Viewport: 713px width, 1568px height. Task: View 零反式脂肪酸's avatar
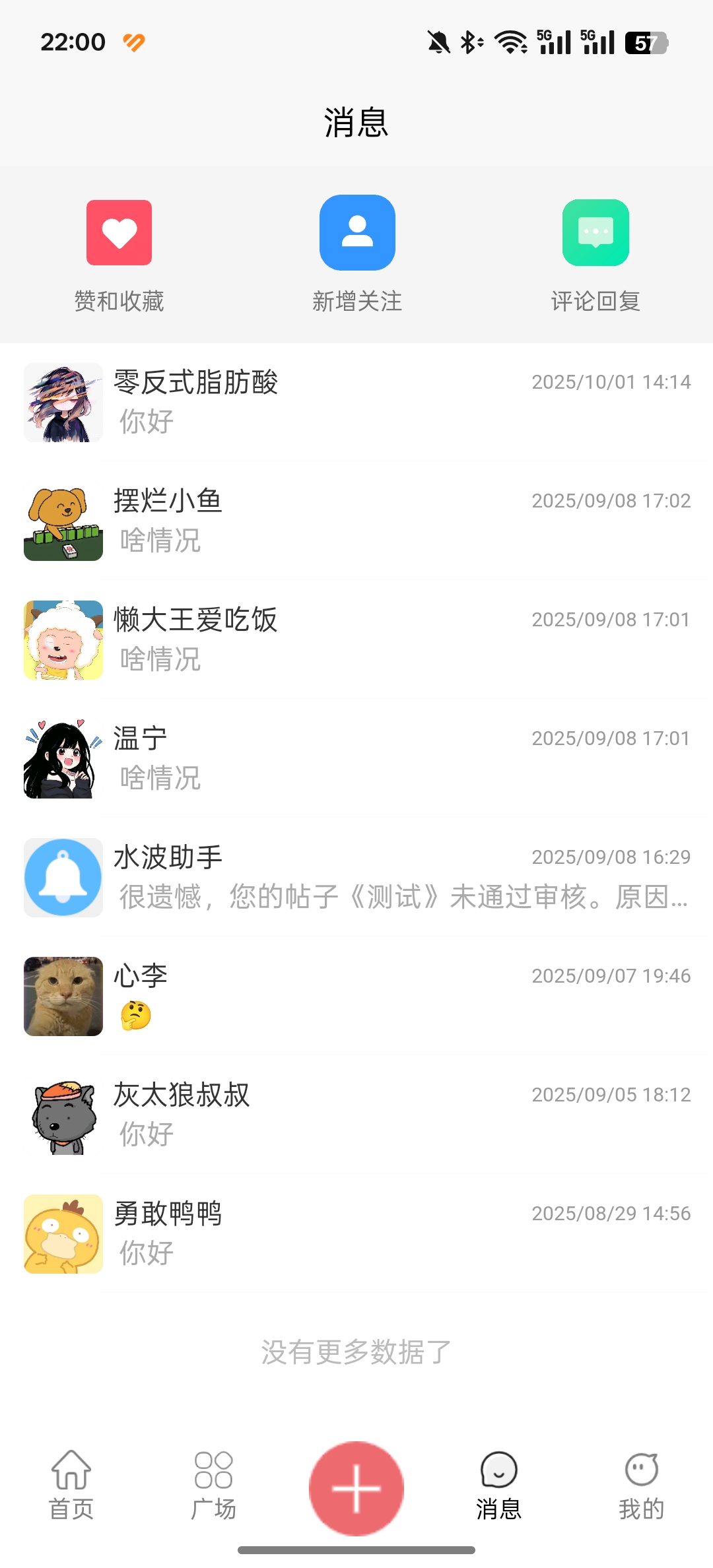pyautogui.click(x=63, y=401)
